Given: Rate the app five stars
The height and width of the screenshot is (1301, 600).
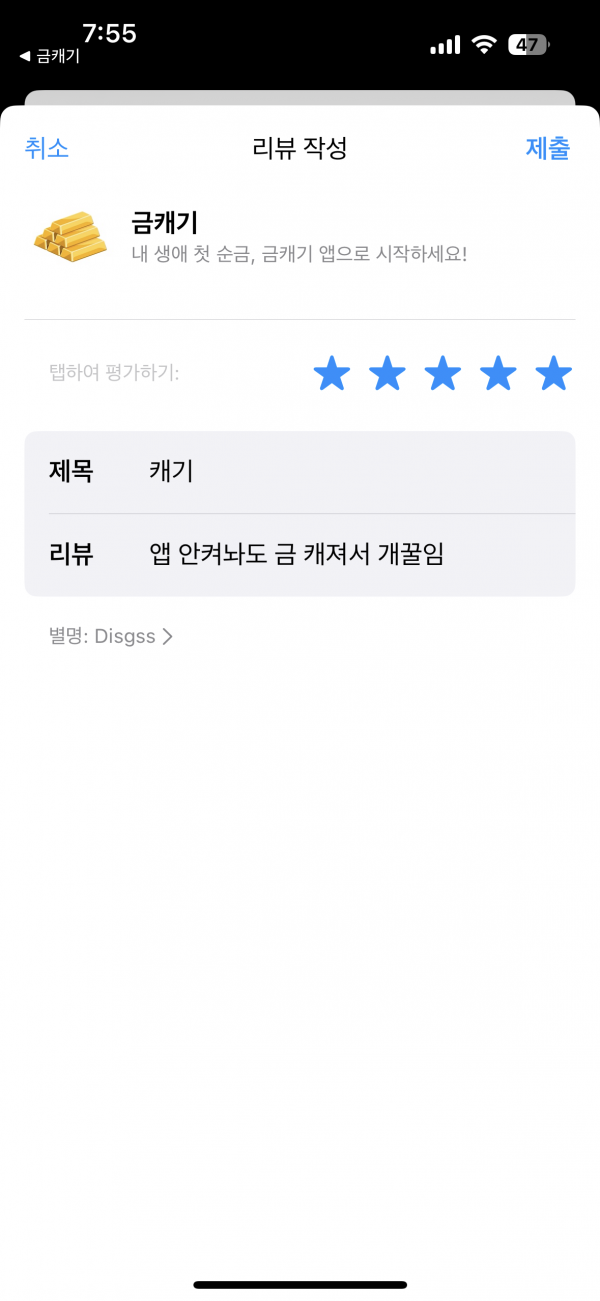Looking at the screenshot, I should (x=553, y=374).
